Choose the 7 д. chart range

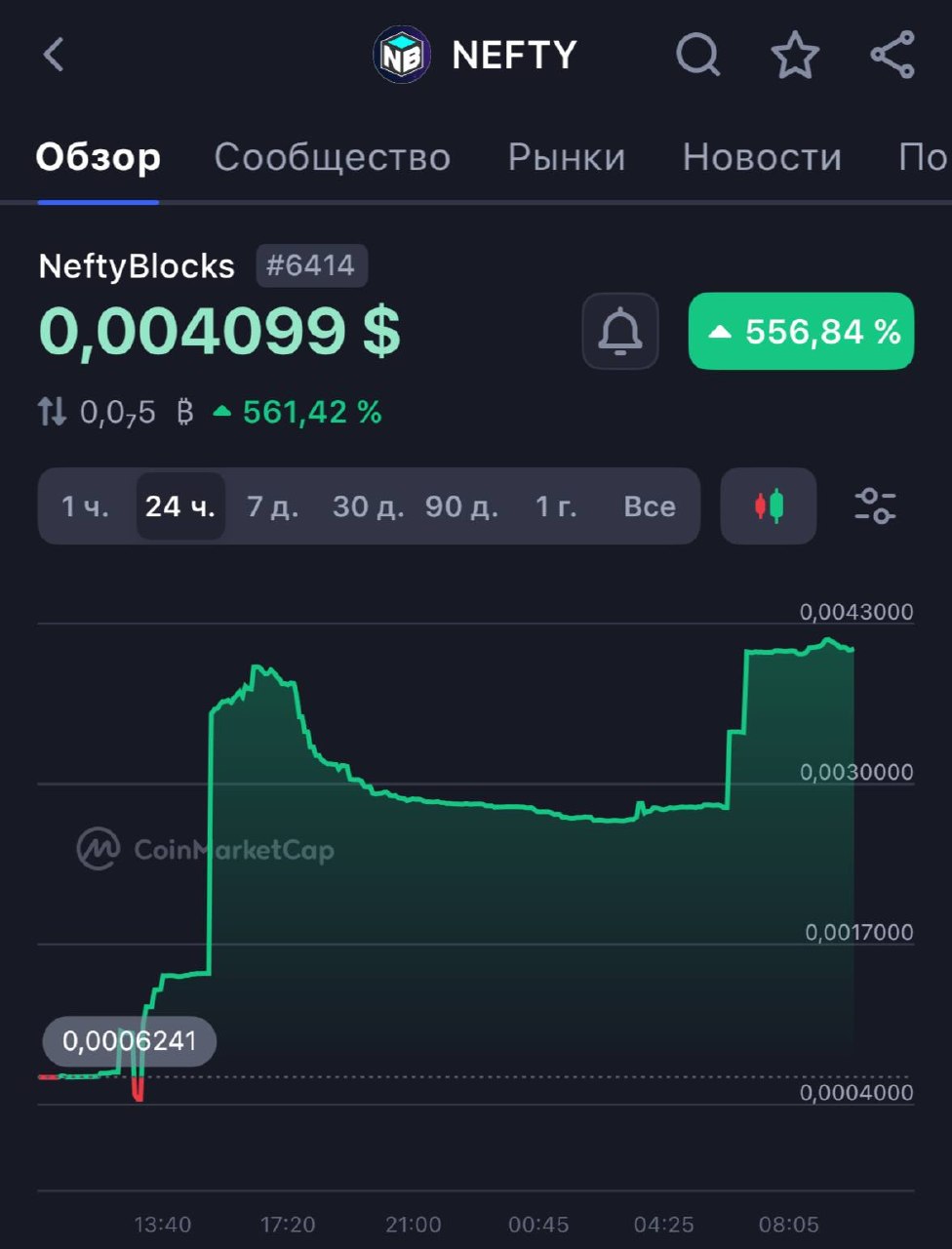click(x=273, y=506)
